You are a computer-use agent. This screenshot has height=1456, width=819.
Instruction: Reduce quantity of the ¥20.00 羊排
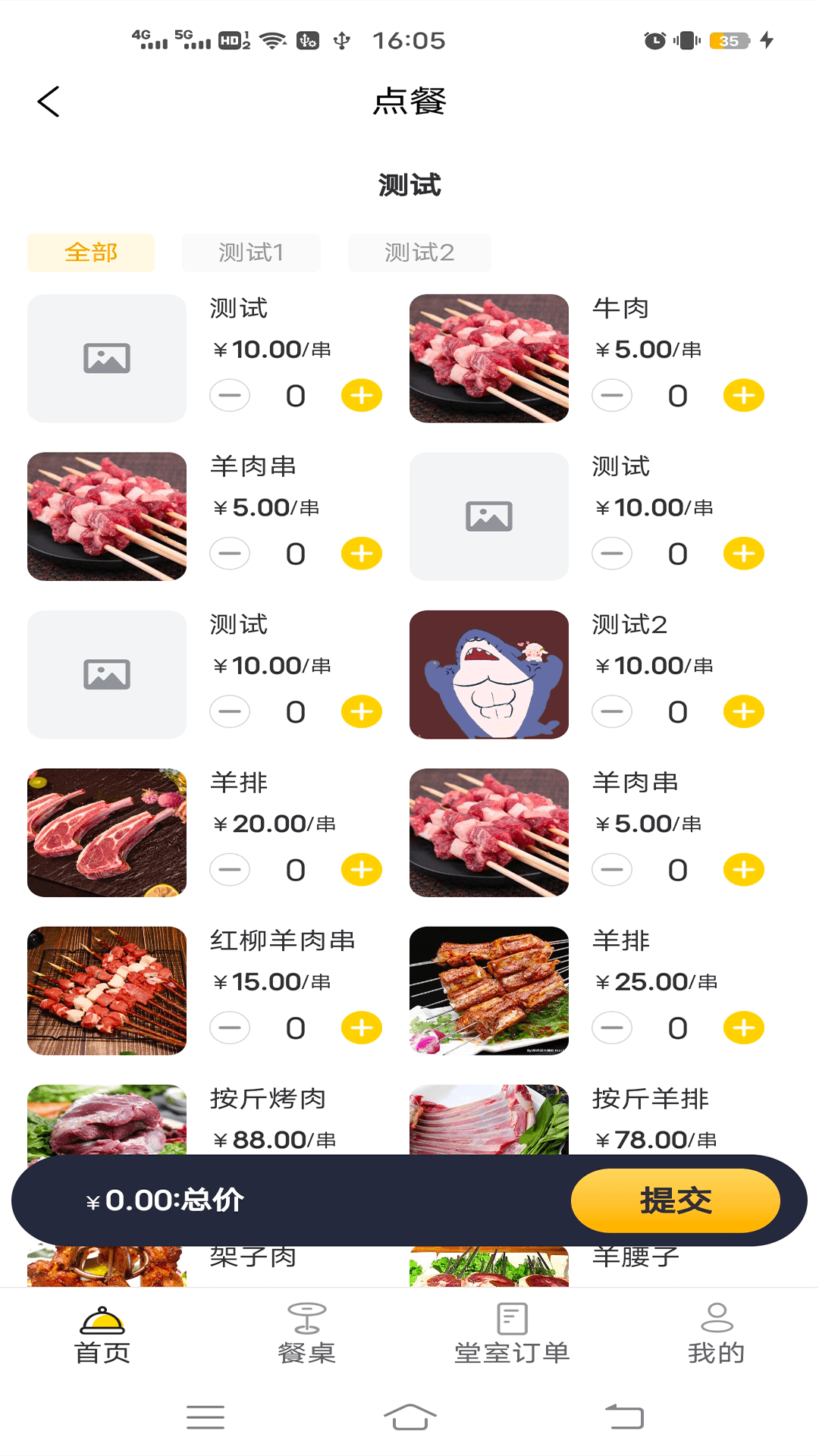[x=230, y=870]
